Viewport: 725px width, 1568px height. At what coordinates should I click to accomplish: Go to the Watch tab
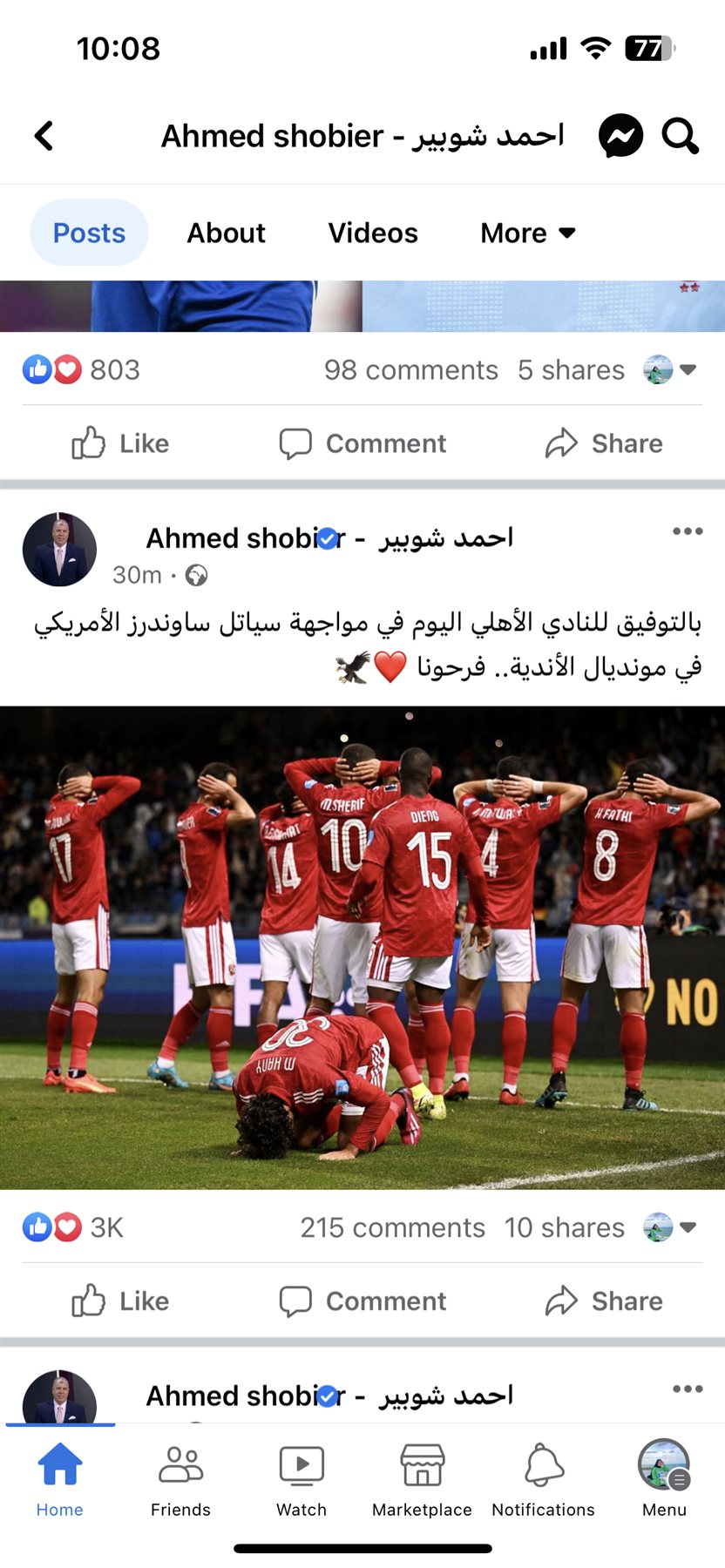click(302, 1479)
